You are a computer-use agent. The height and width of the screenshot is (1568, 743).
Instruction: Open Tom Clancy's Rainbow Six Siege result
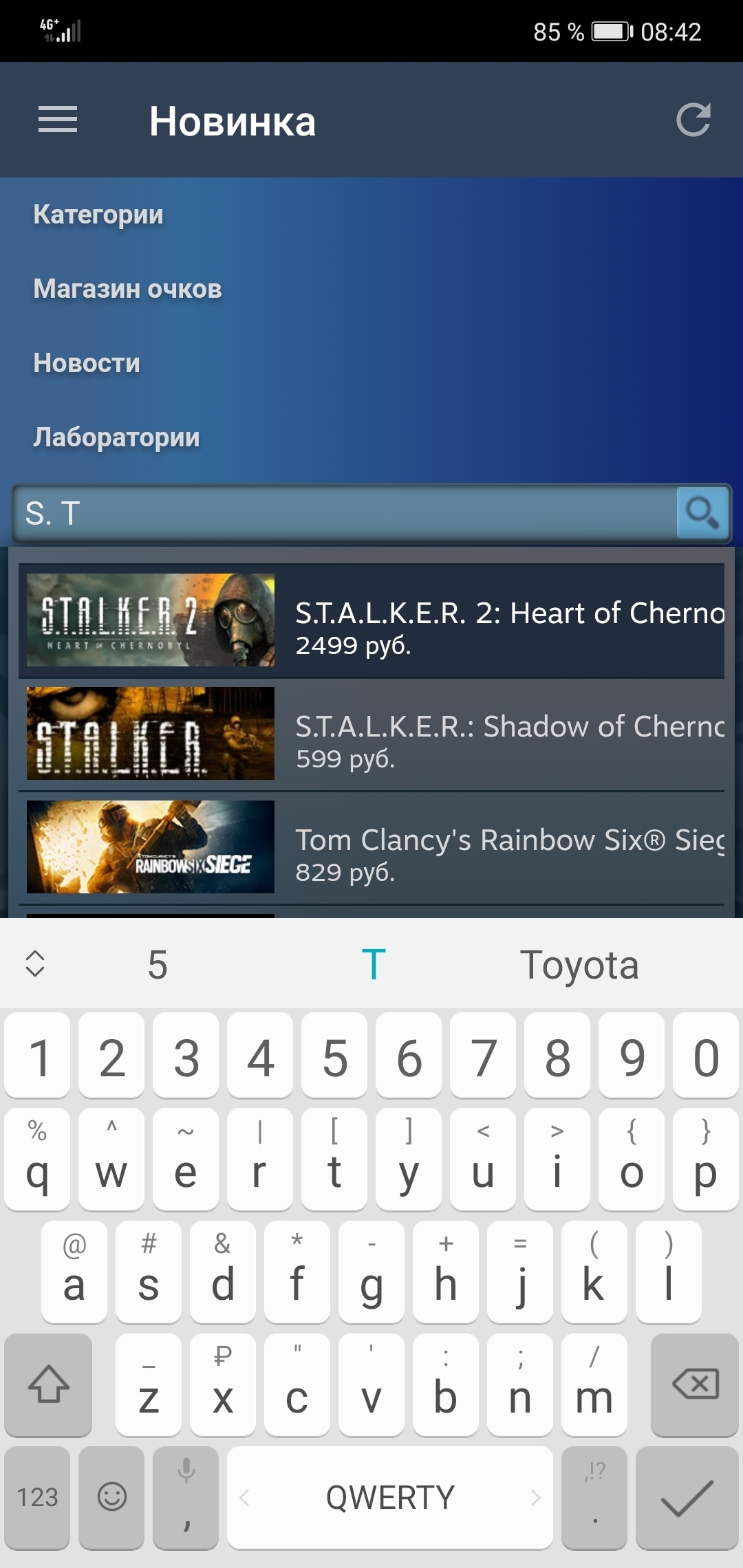point(371,848)
